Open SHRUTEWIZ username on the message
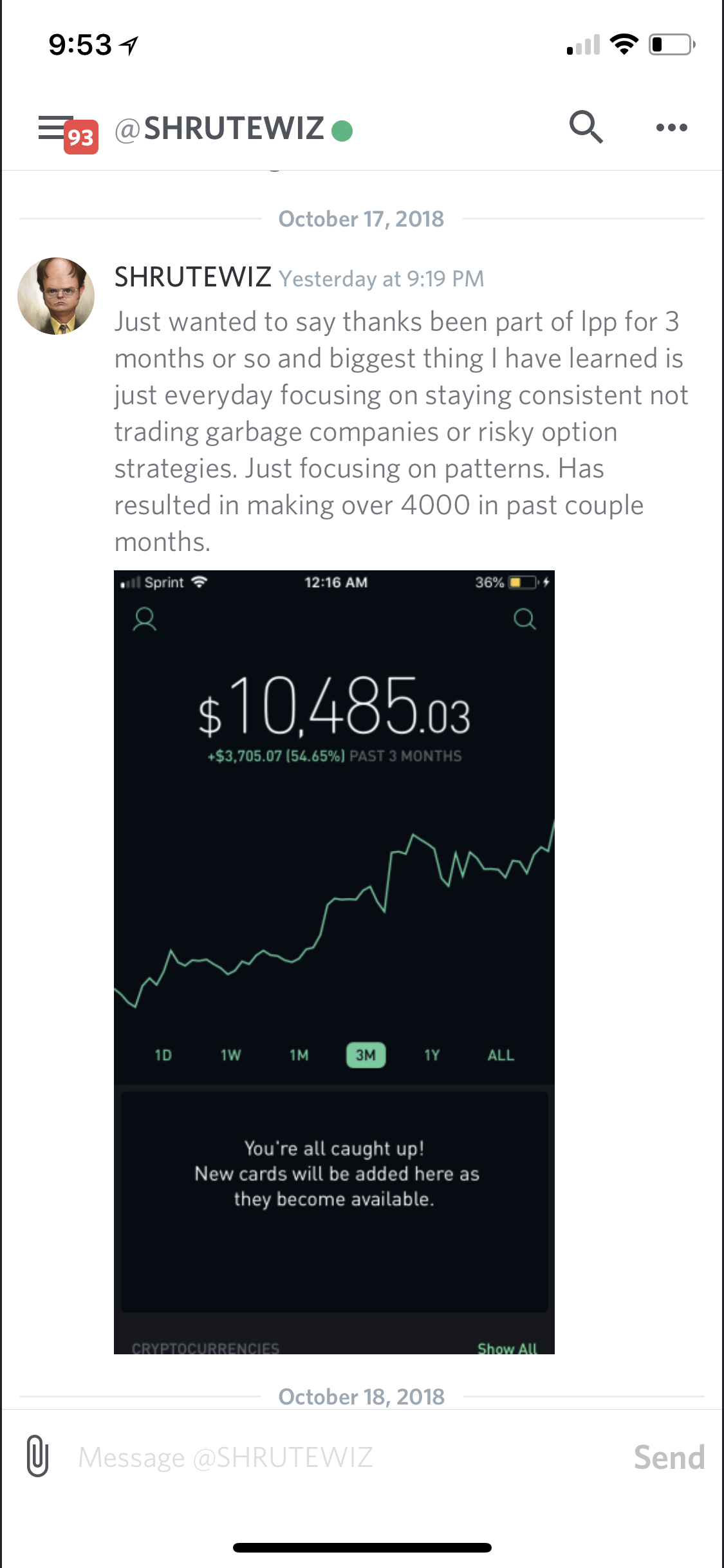The width and height of the screenshot is (724, 1568). (x=192, y=277)
